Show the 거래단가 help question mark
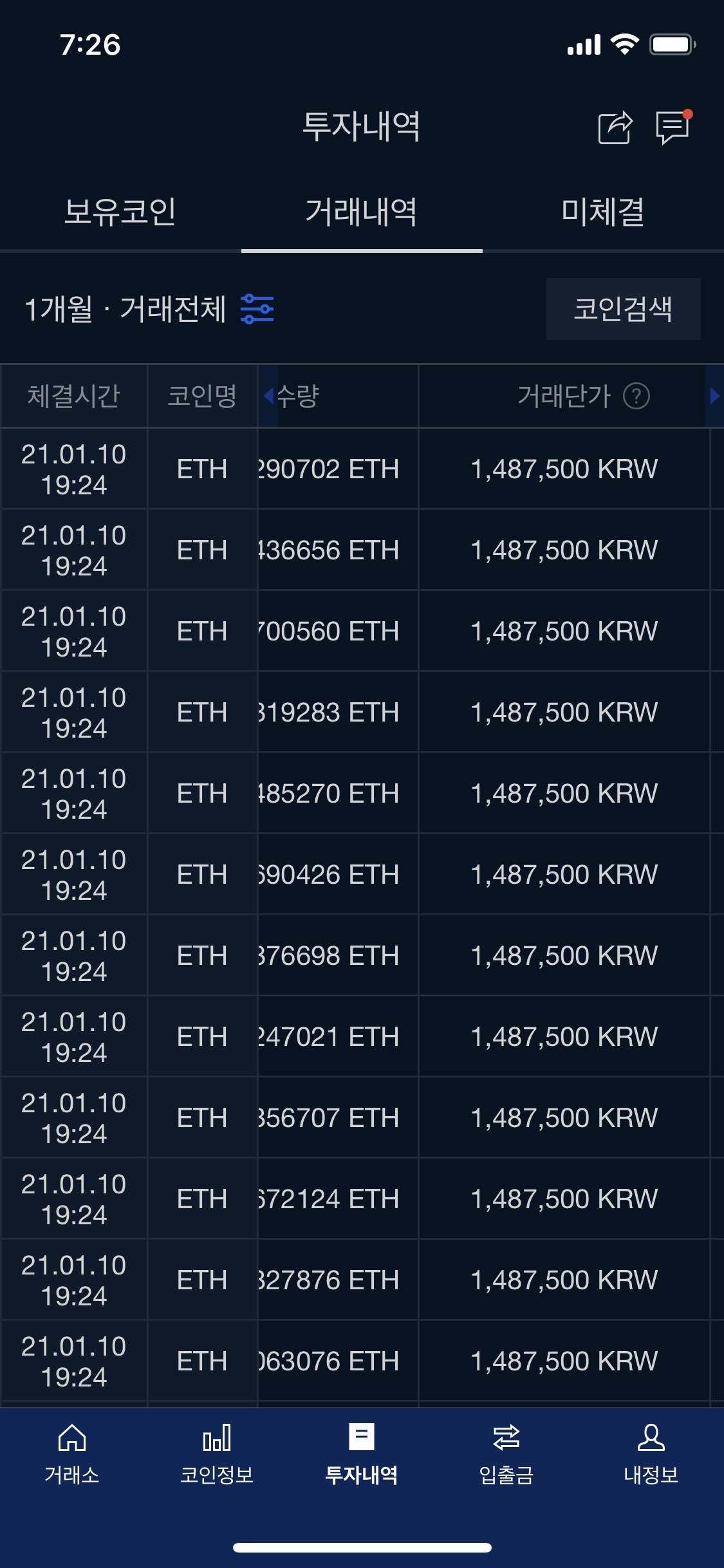The image size is (724, 1568). [636, 396]
